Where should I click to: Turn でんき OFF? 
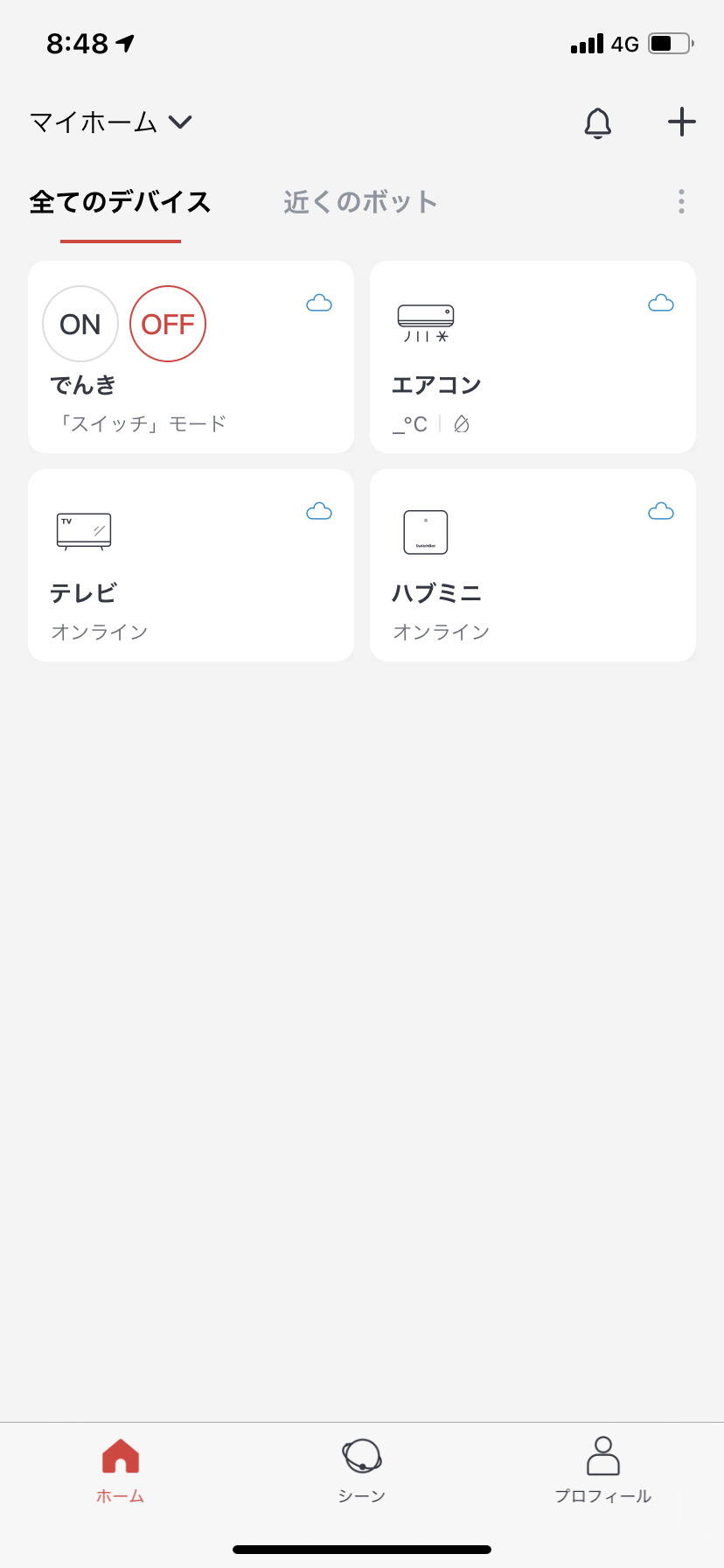(168, 324)
